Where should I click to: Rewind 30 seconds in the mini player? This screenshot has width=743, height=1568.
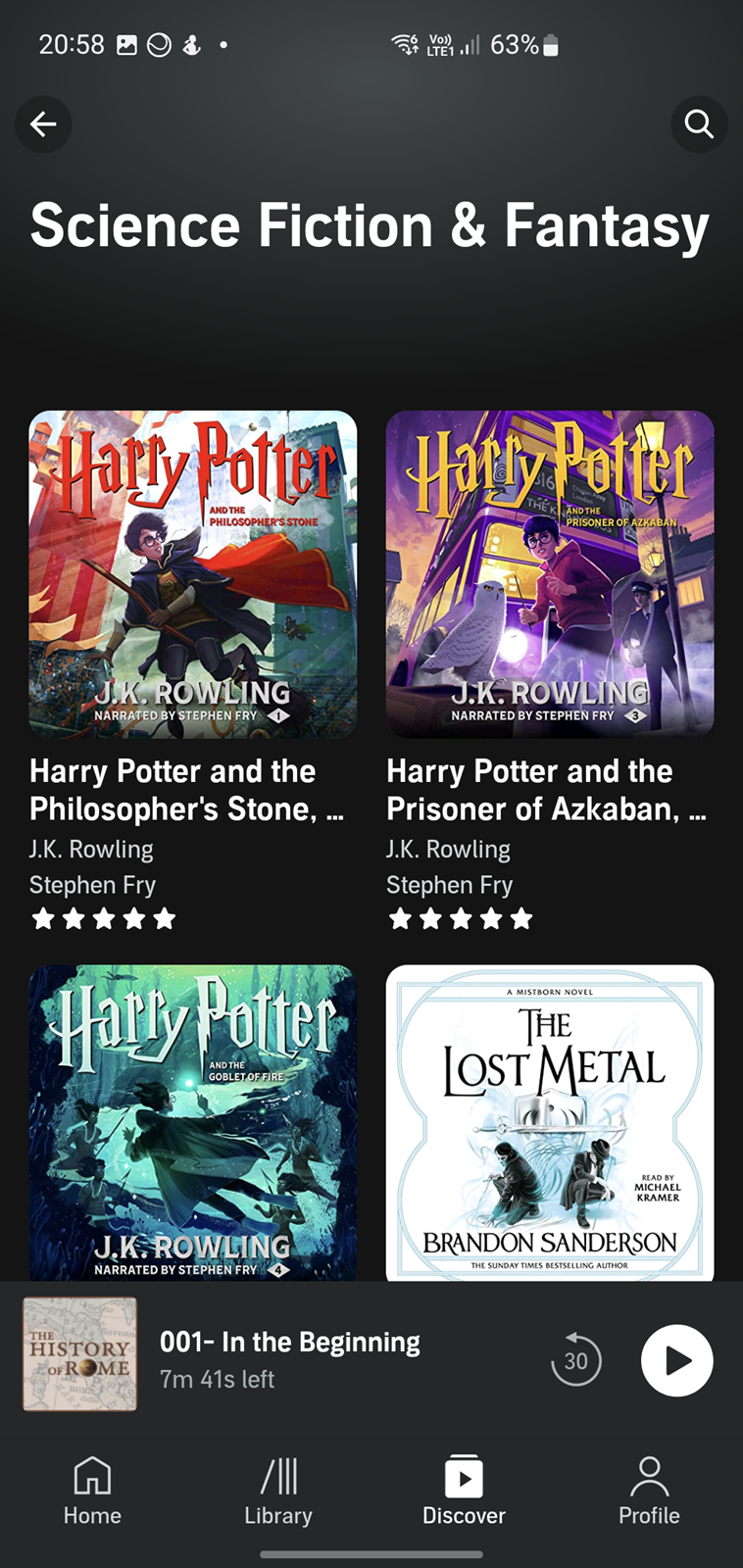pos(575,1360)
